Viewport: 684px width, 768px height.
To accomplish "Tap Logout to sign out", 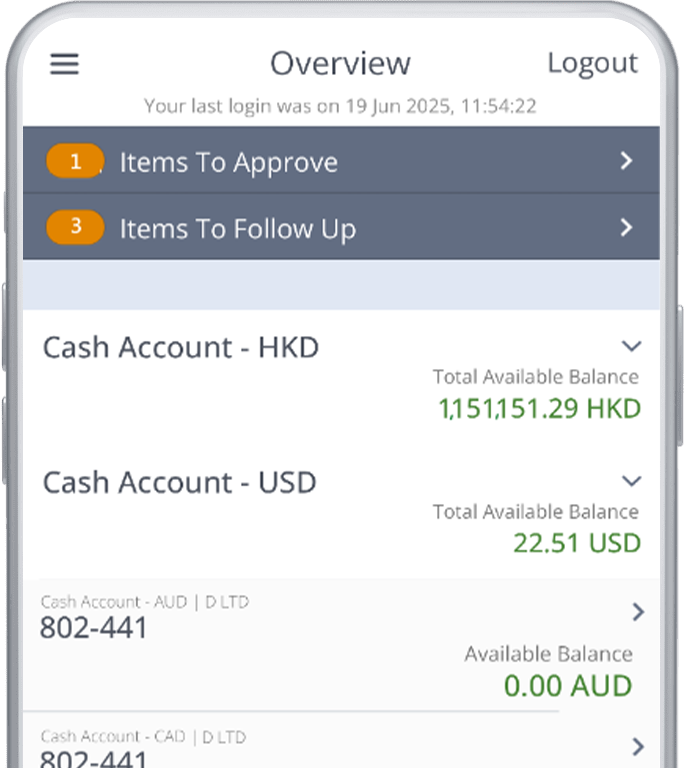I will [592, 63].
